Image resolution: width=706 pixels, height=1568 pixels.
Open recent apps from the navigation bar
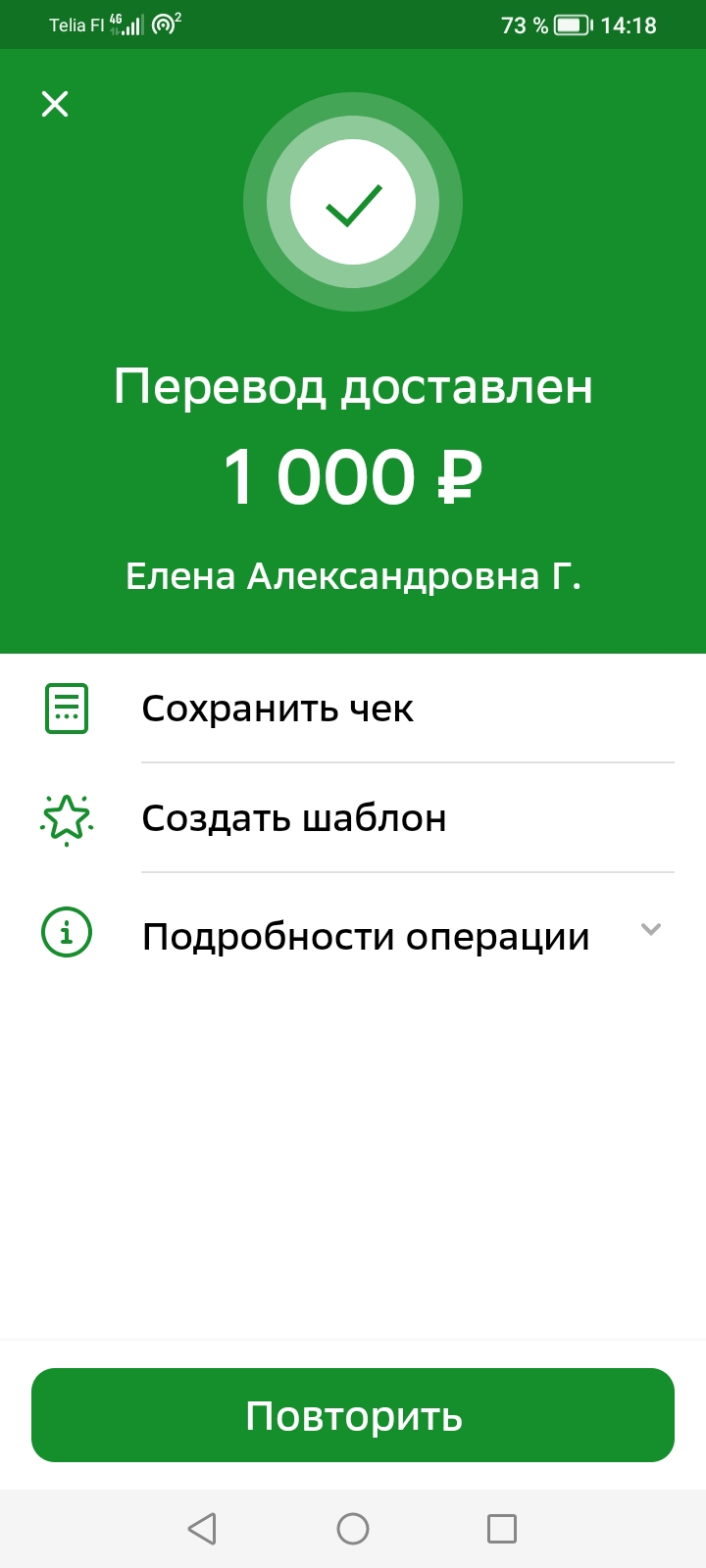pyautogui.click(x=502, y=1529)
